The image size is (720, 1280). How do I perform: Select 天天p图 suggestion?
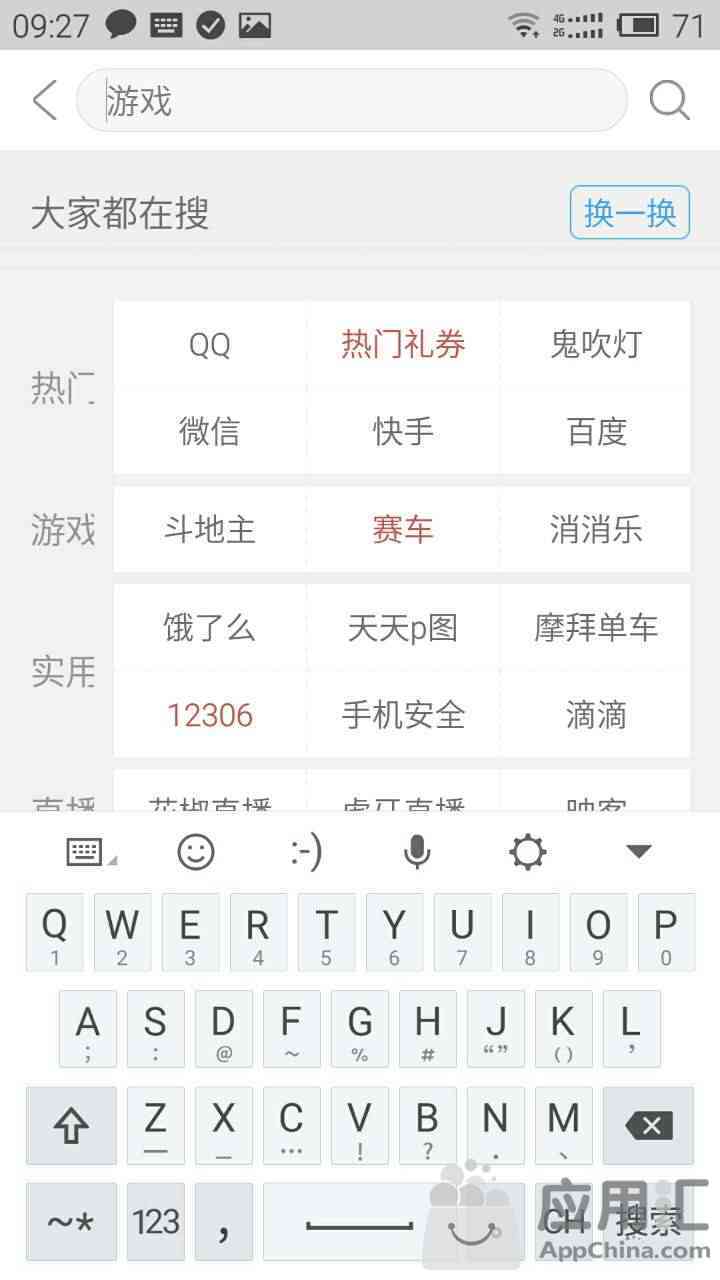point(403,628)
